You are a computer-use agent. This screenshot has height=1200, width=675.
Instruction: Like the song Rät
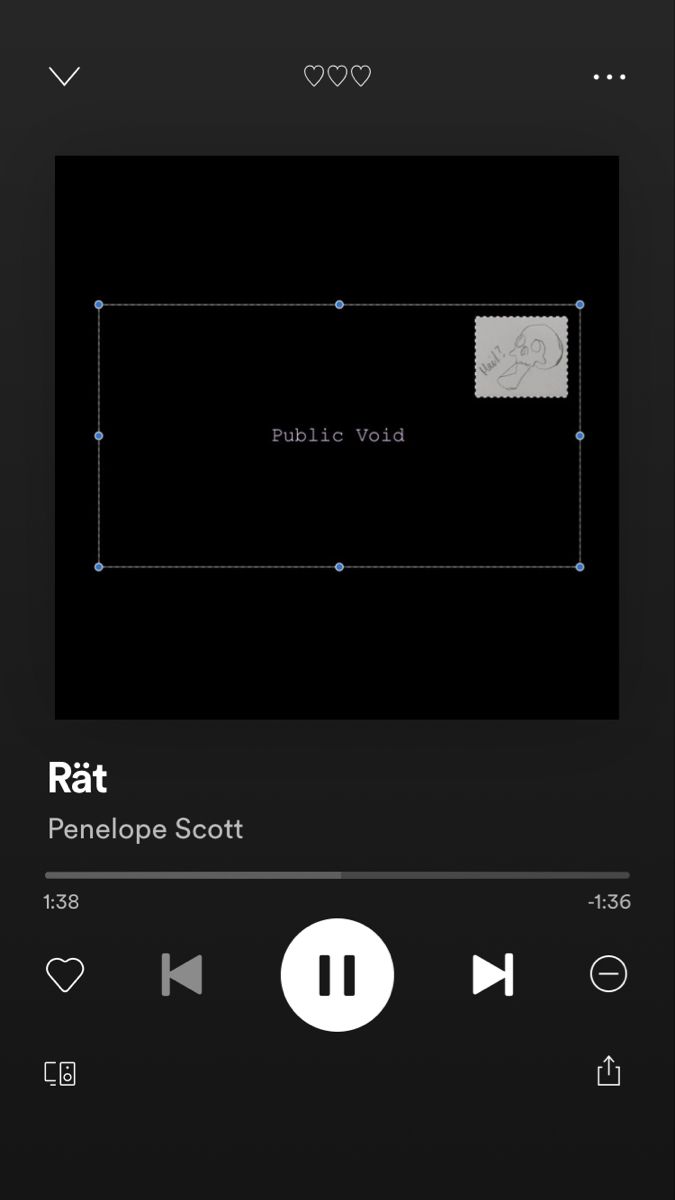(65, 975)
